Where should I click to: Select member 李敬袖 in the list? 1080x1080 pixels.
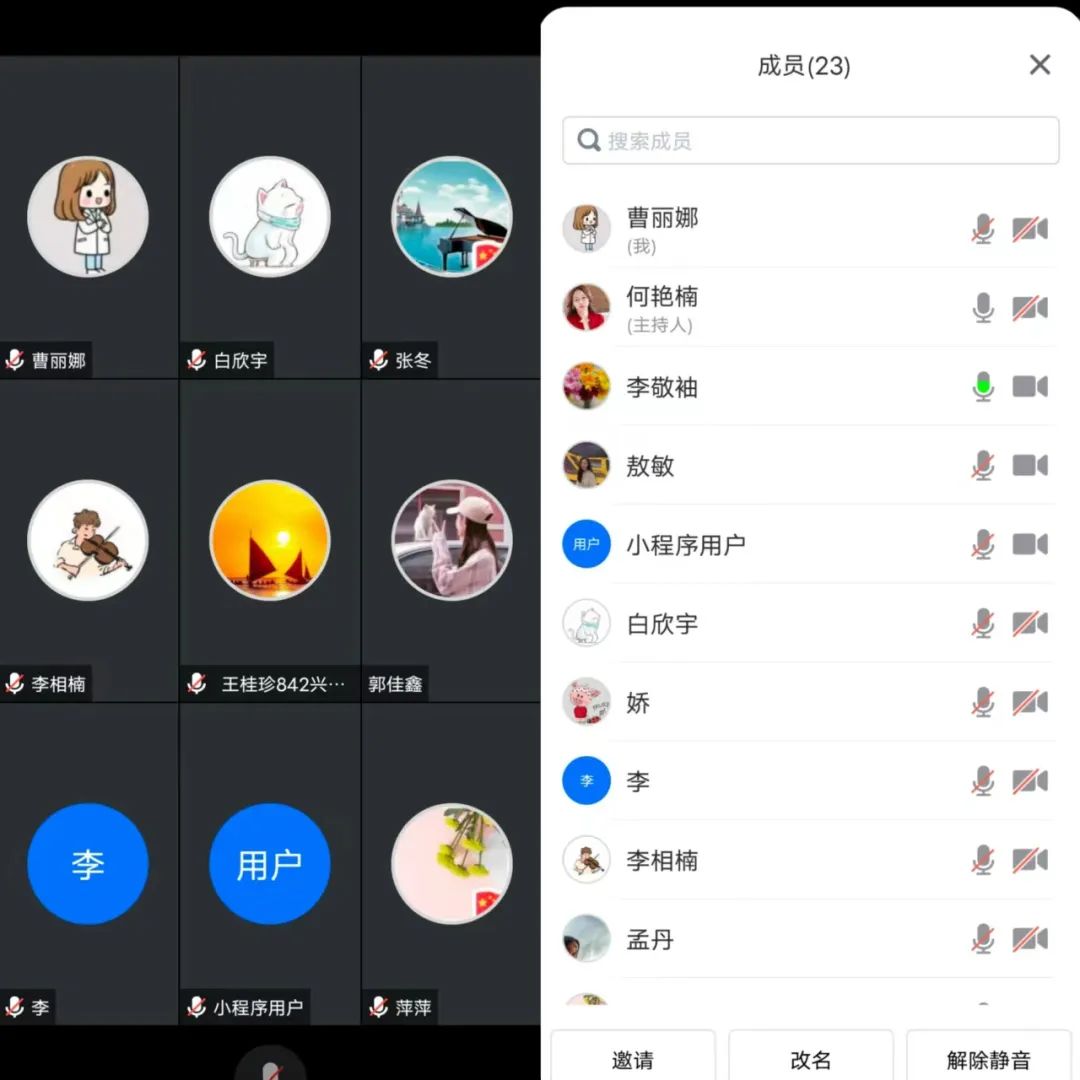tap(760, 387)
